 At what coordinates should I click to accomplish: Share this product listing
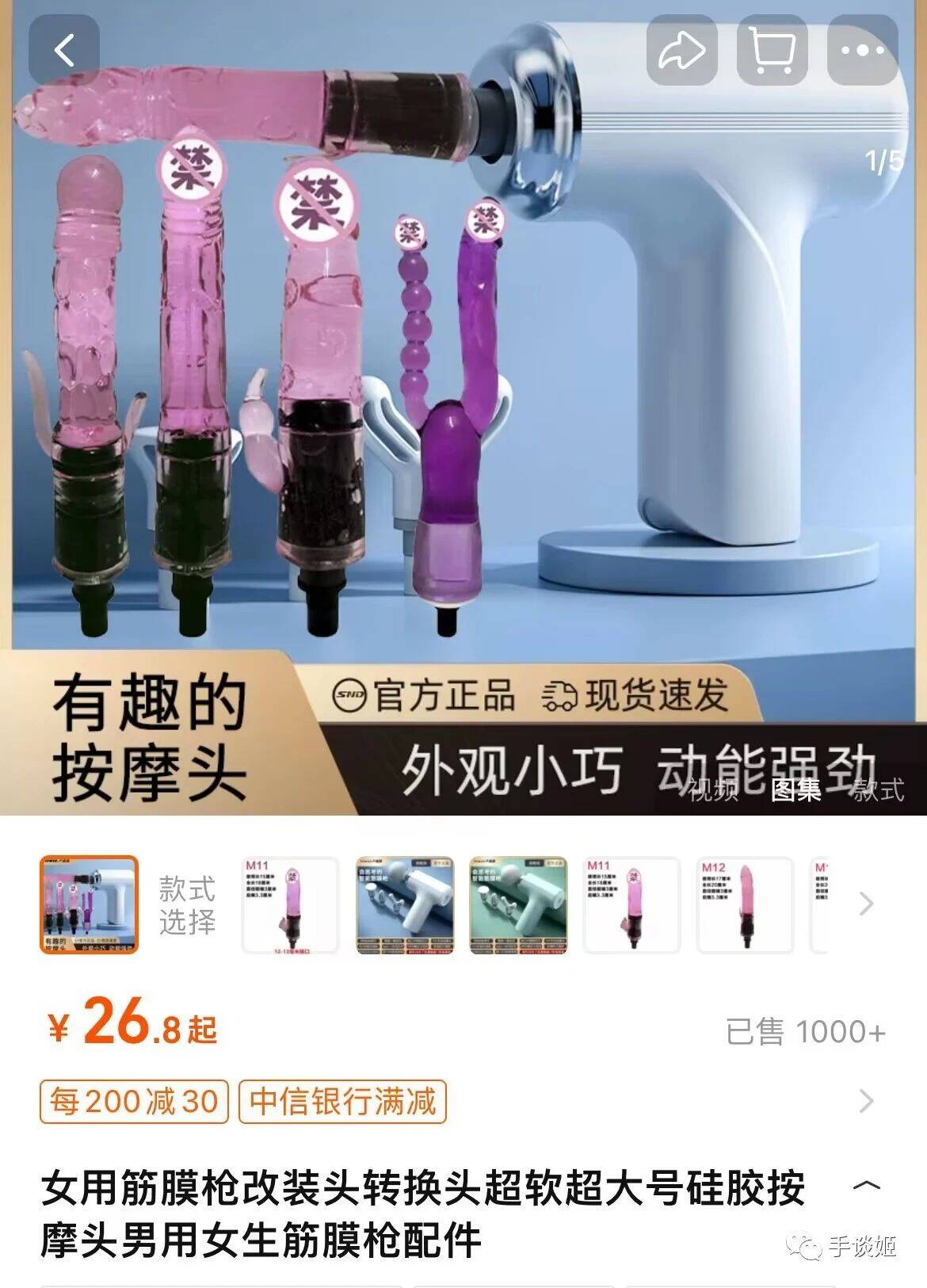682,51
